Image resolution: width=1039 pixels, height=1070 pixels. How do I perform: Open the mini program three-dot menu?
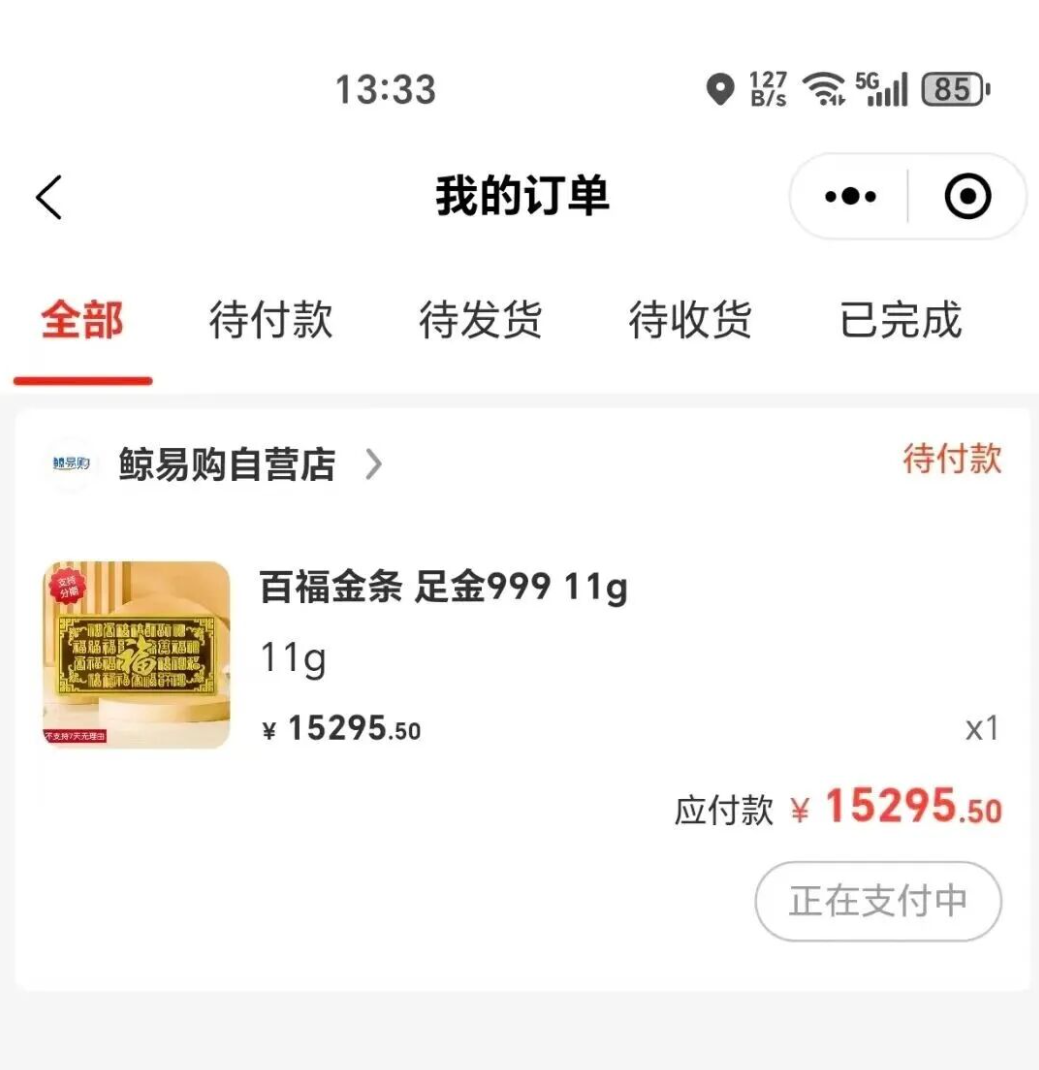850,197
